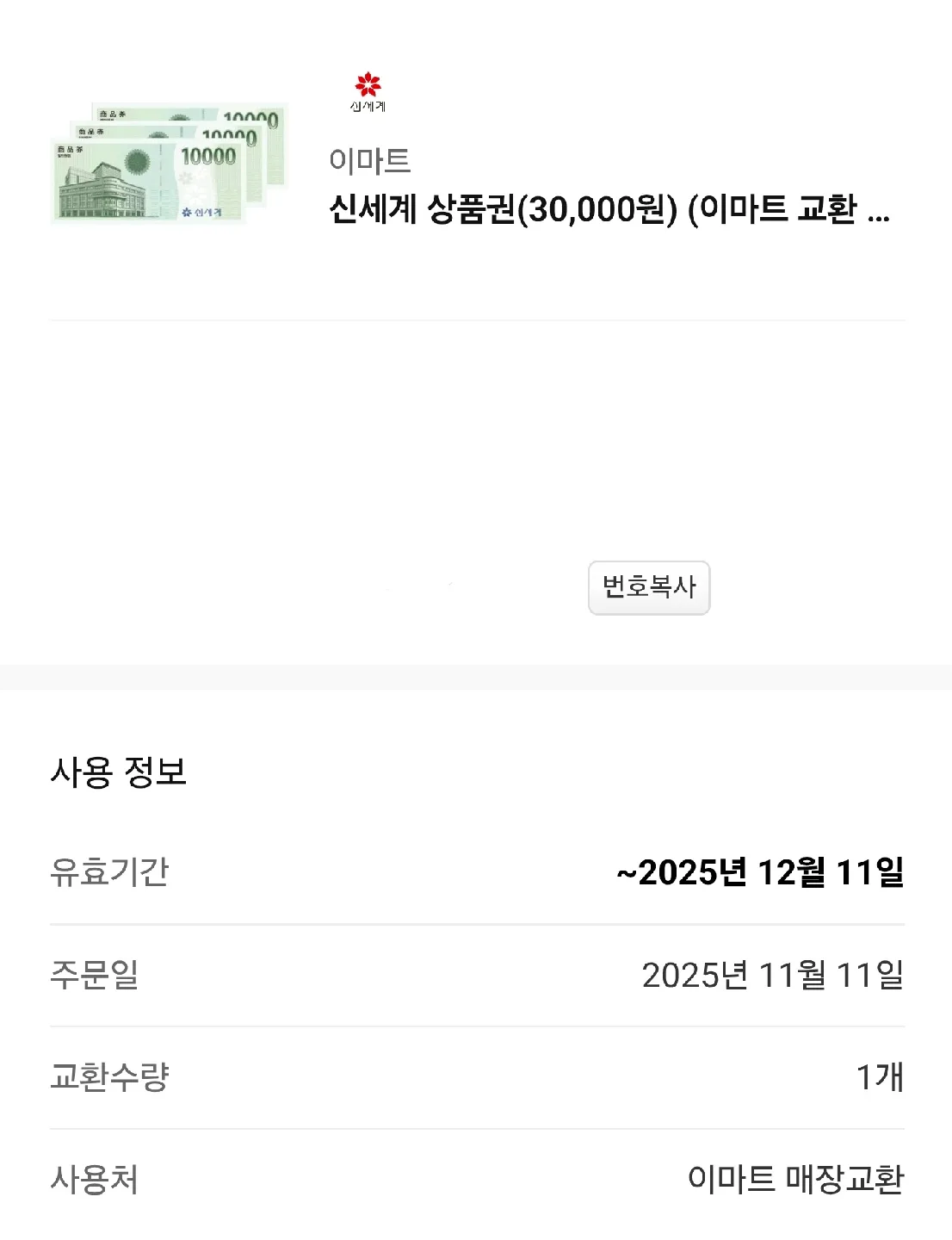Tap the 번호복사 button
952x1240 pixels.
649,587
